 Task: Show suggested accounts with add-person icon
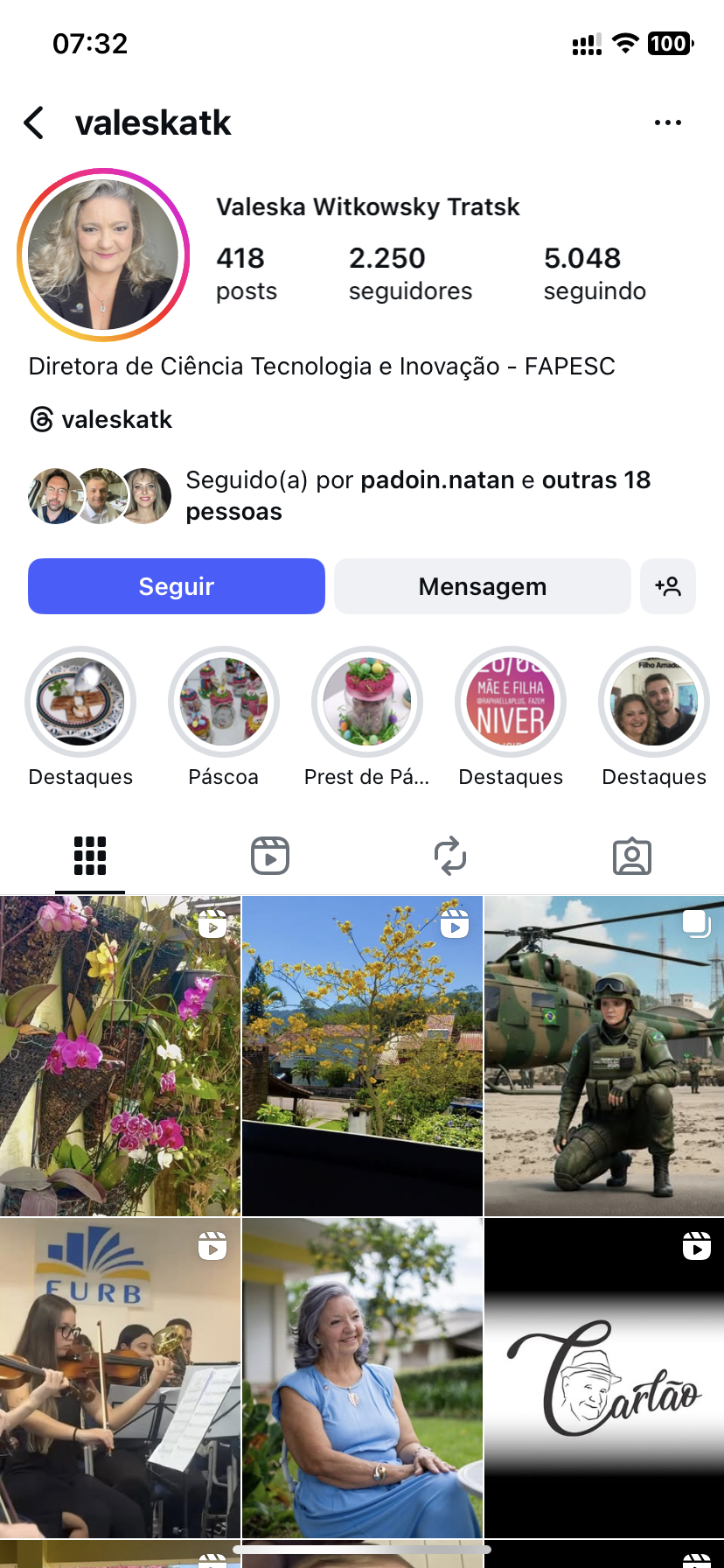668,586
